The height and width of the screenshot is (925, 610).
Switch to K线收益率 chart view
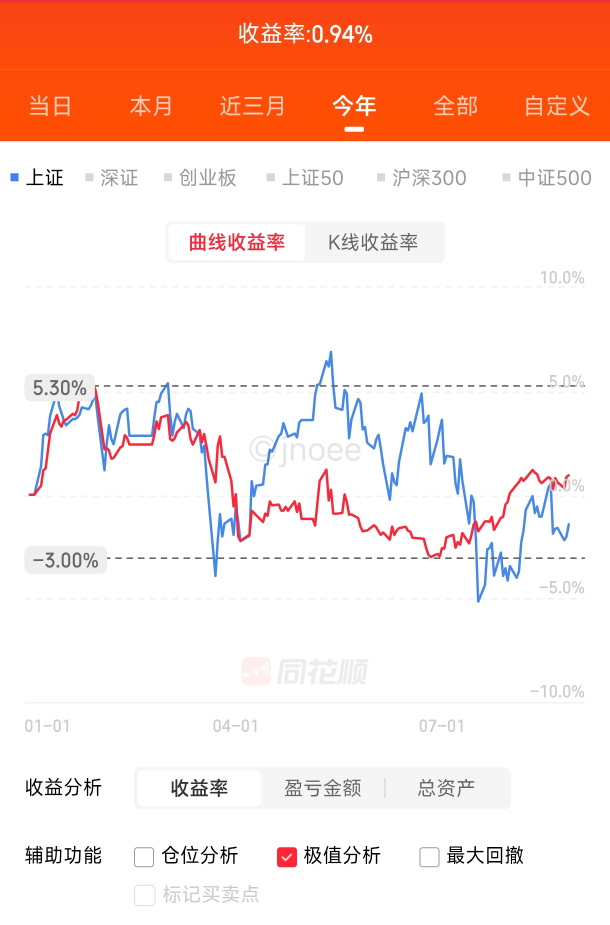click(x=373, y=242)
